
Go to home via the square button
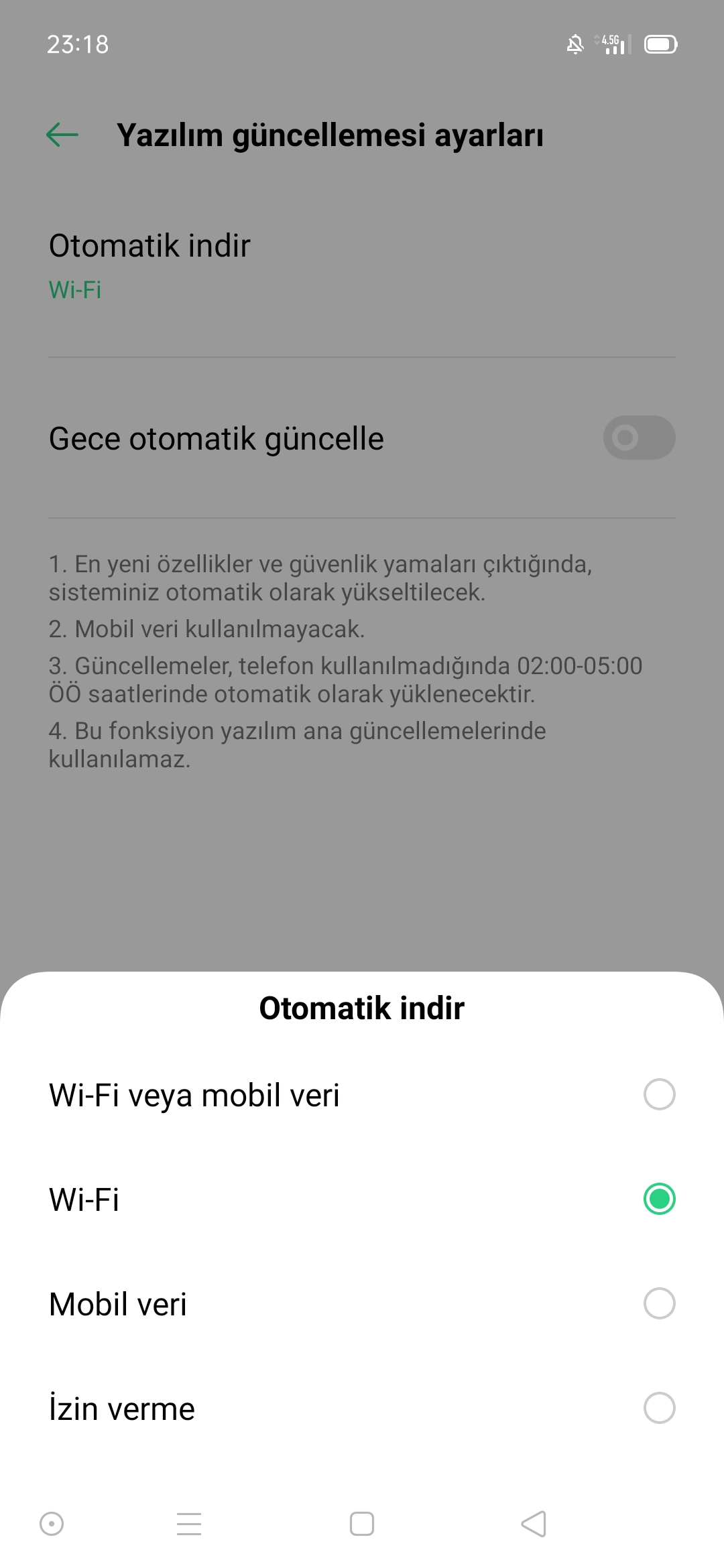pos(362,1524)
